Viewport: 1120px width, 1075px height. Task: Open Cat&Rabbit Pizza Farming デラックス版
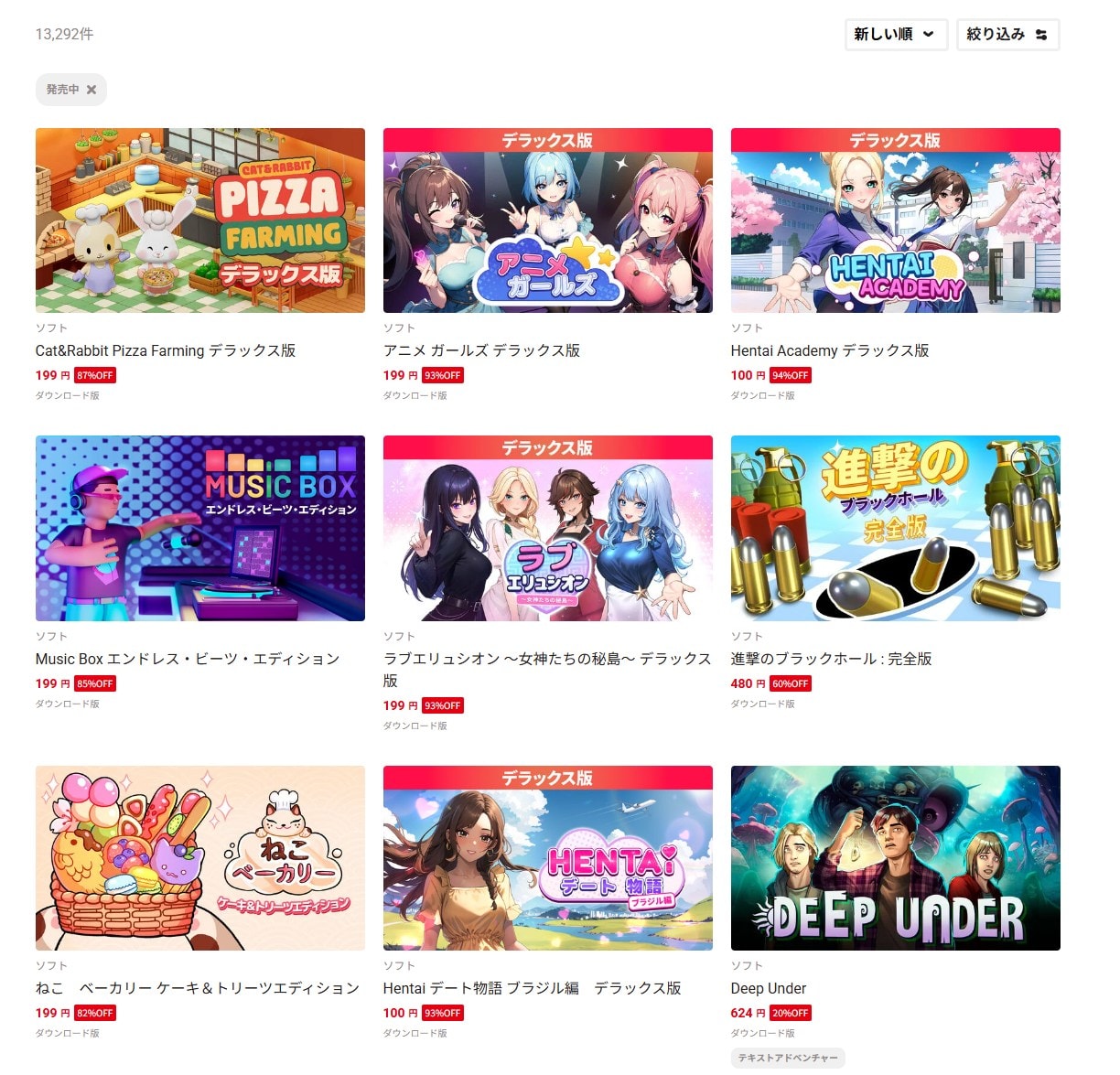click(x=199, y=221)
